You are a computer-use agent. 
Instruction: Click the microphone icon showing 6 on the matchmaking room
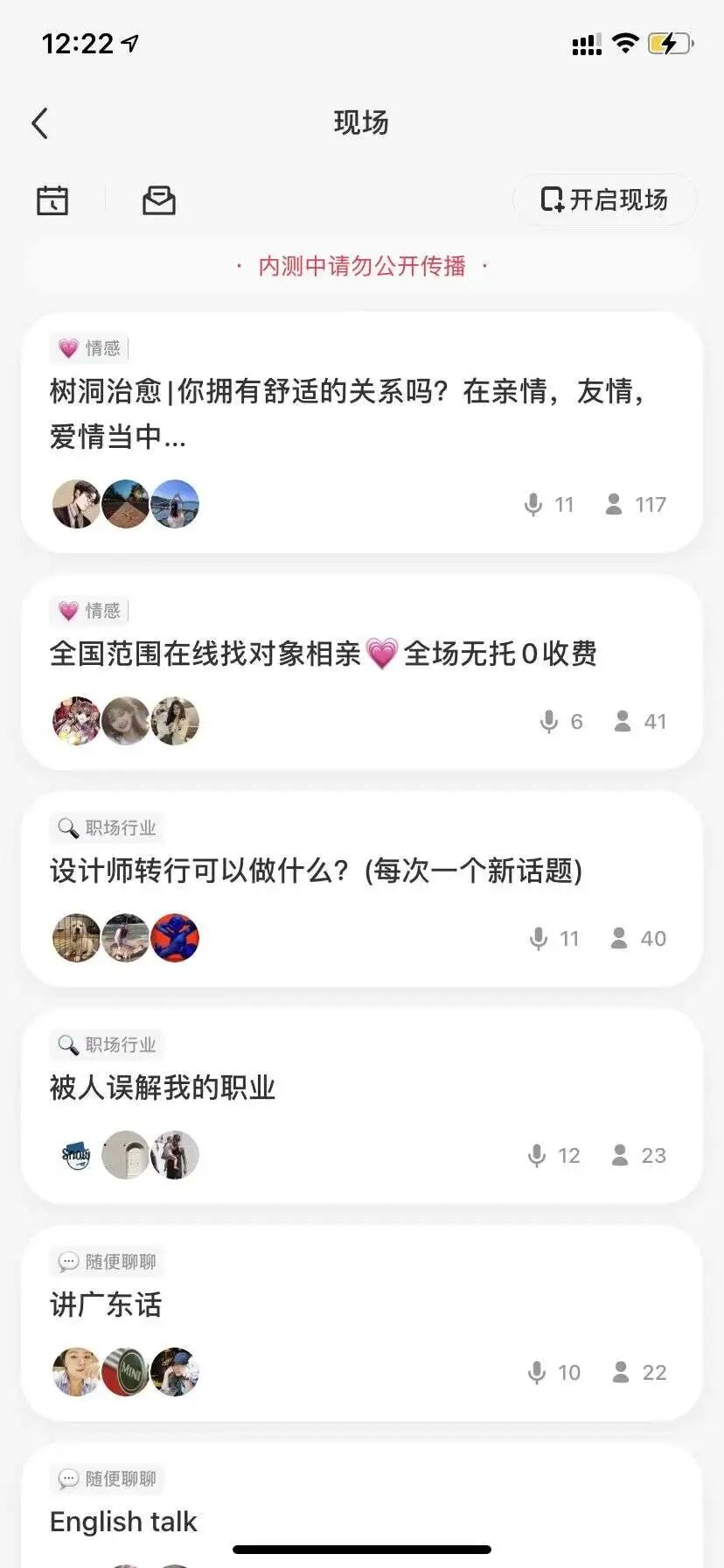pyautogui.click(x=549, y=721)
